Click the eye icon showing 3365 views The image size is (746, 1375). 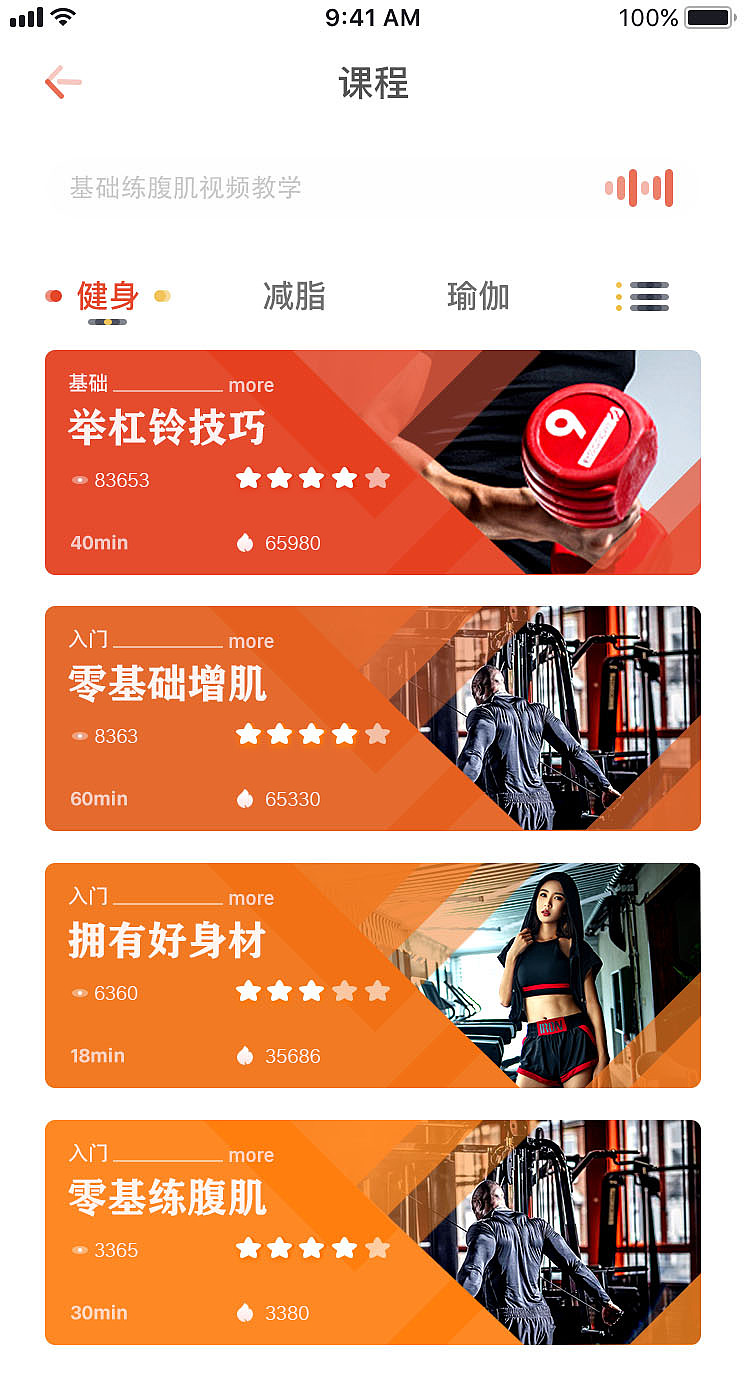click(x=80, y=1250)
